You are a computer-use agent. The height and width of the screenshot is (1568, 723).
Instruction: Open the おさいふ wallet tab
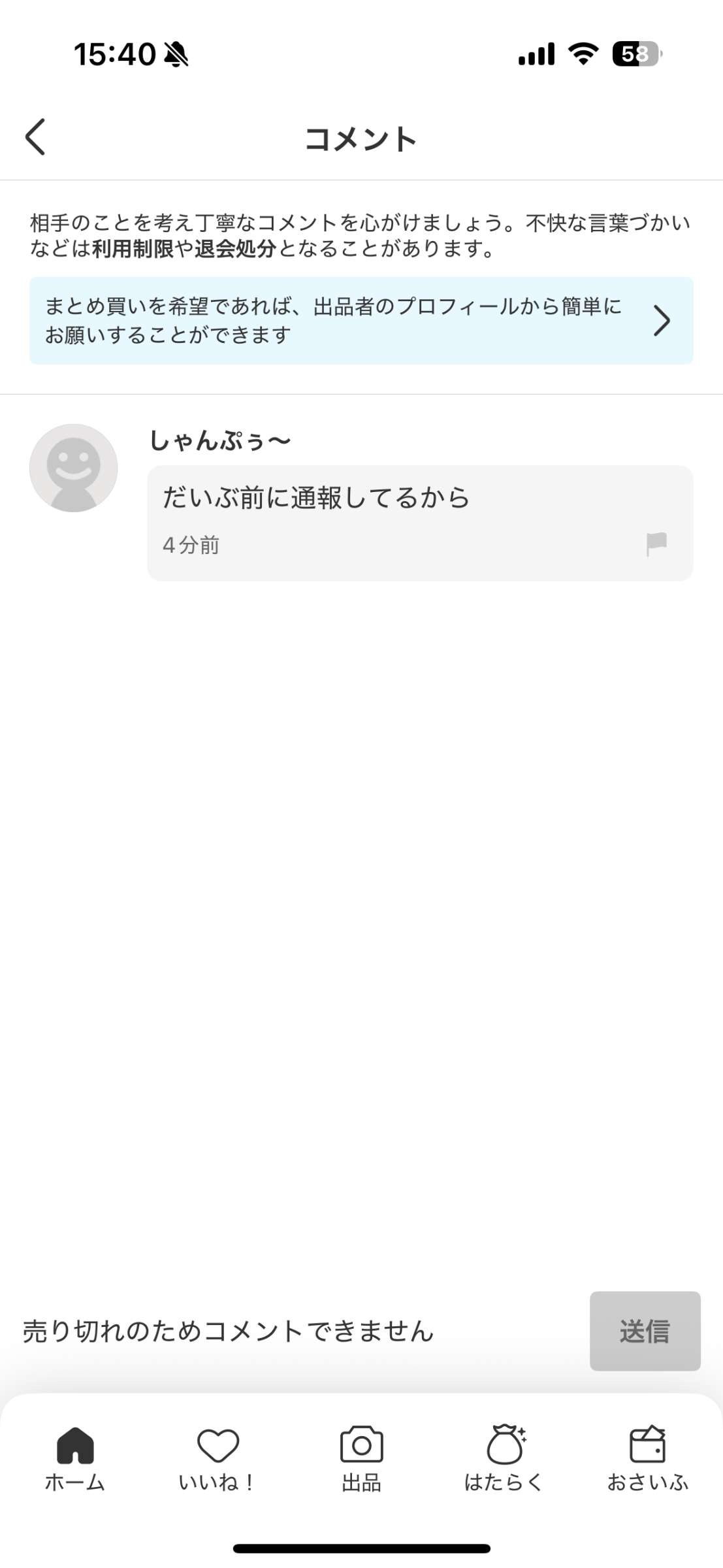(648, 1460)
